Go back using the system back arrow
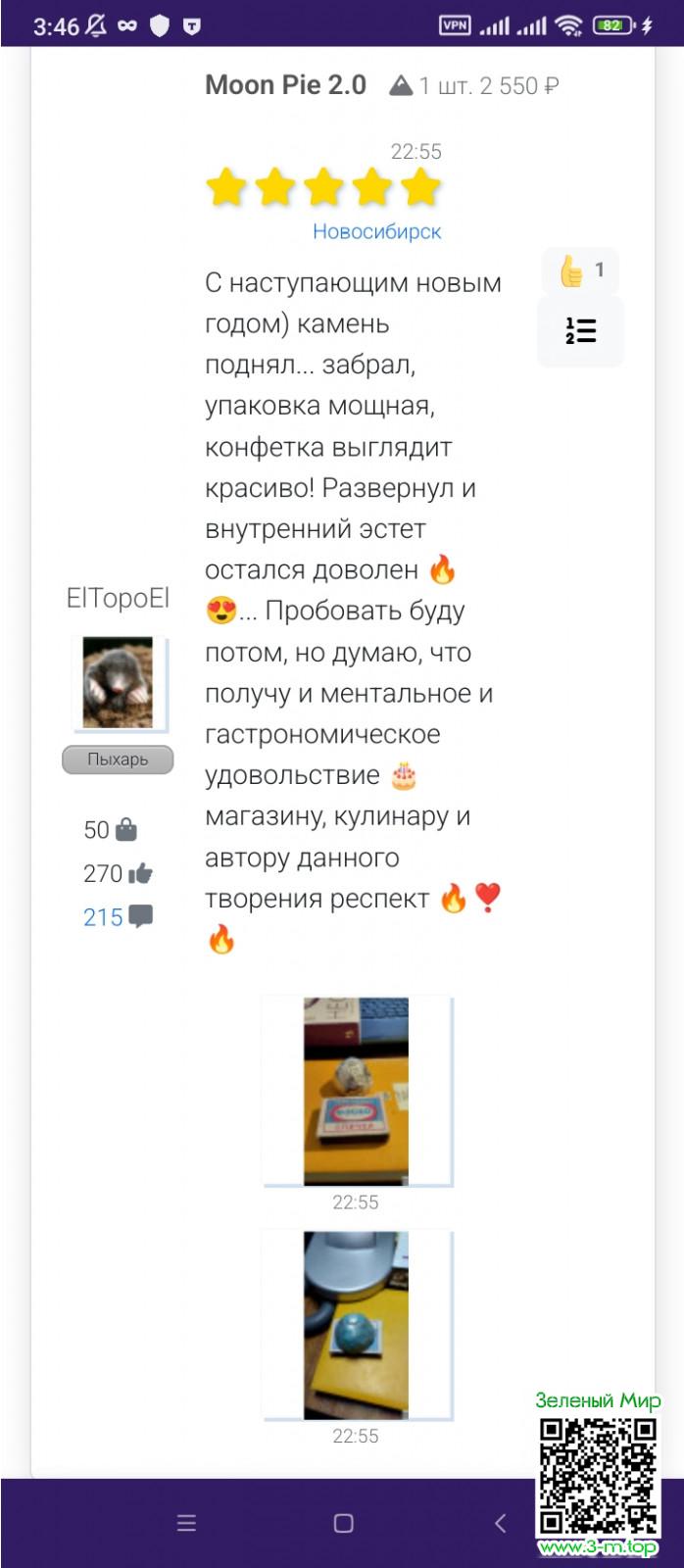Screen dimensions: 684x1568 point(501,1523)
